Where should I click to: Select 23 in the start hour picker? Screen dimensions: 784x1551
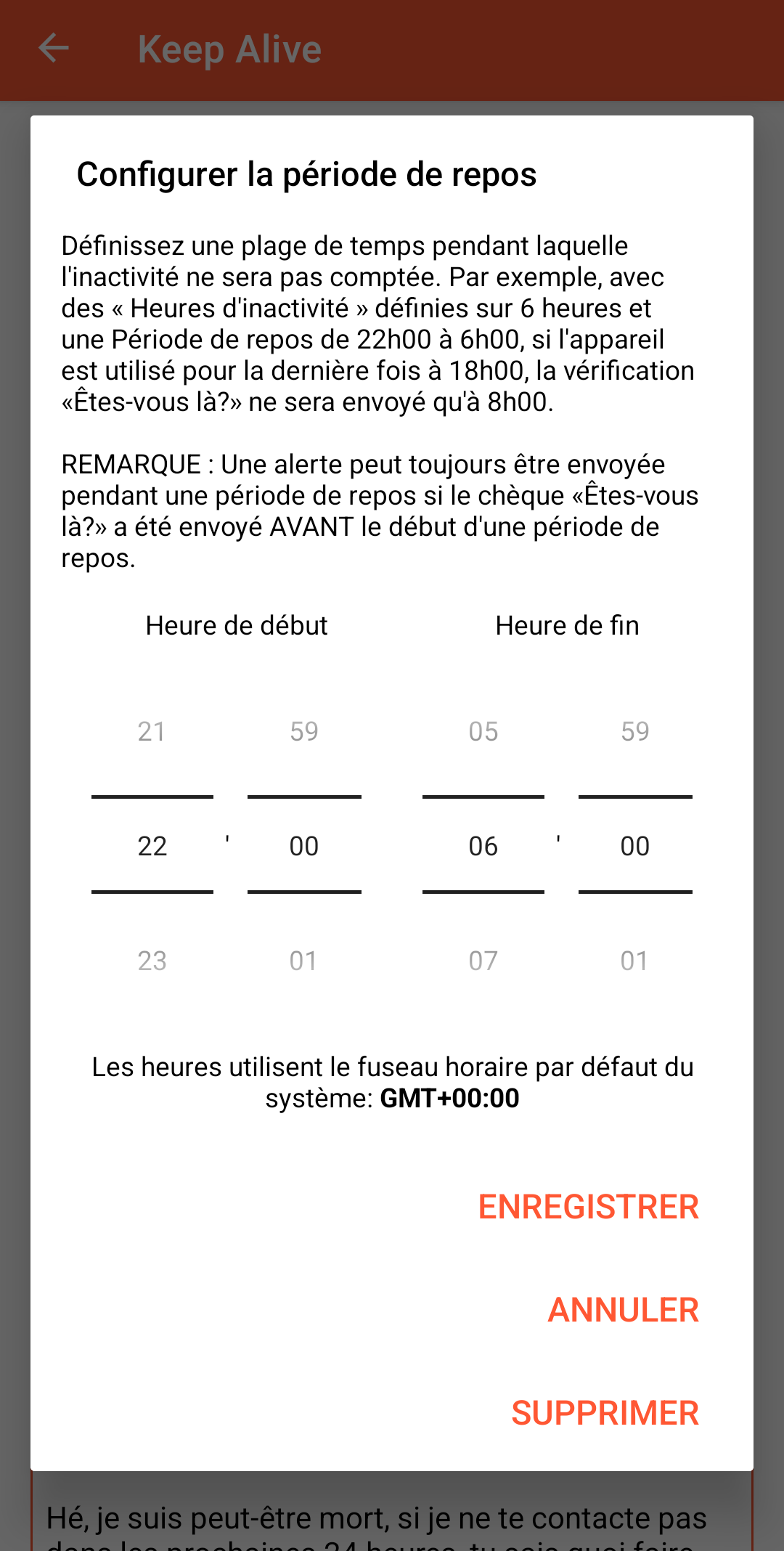pyautogui.click(x=152, y=961)
